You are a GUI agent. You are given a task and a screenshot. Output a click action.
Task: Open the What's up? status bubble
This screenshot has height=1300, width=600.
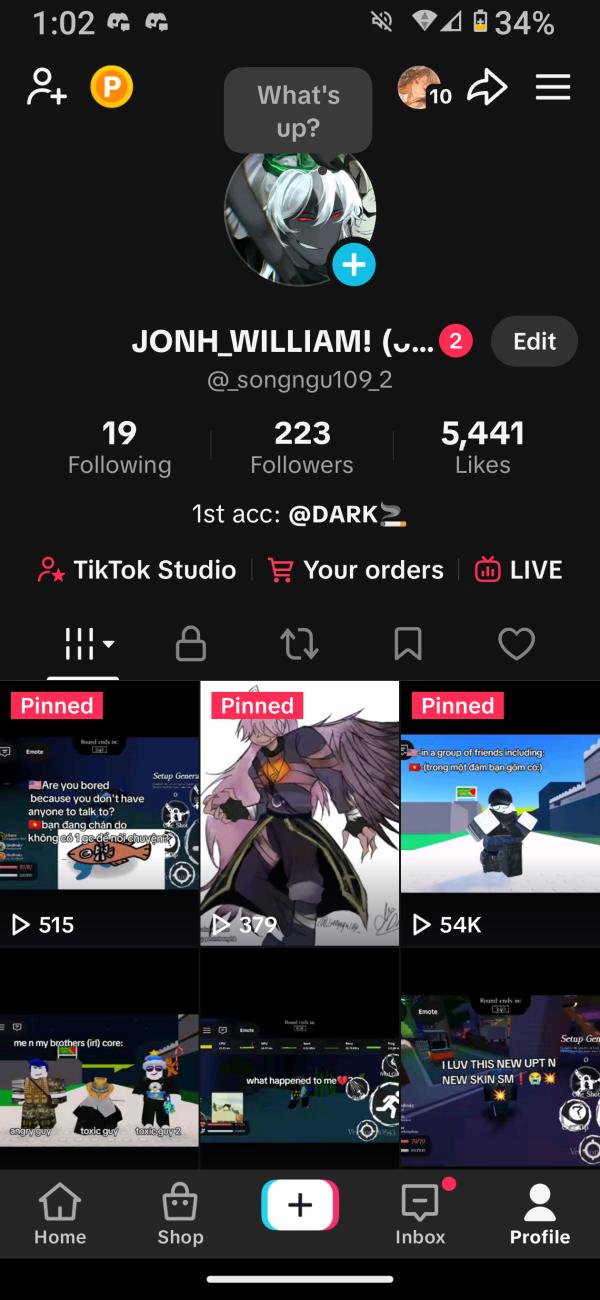click(x=298, y=110)
